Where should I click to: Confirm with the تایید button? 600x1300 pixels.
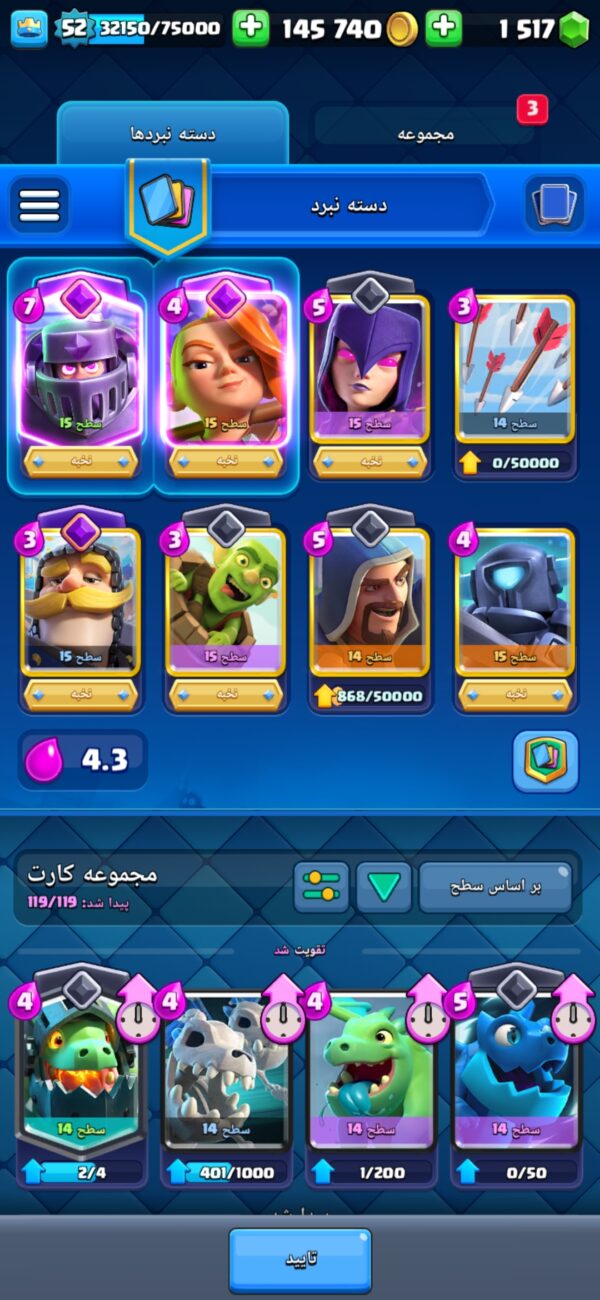300,1260
